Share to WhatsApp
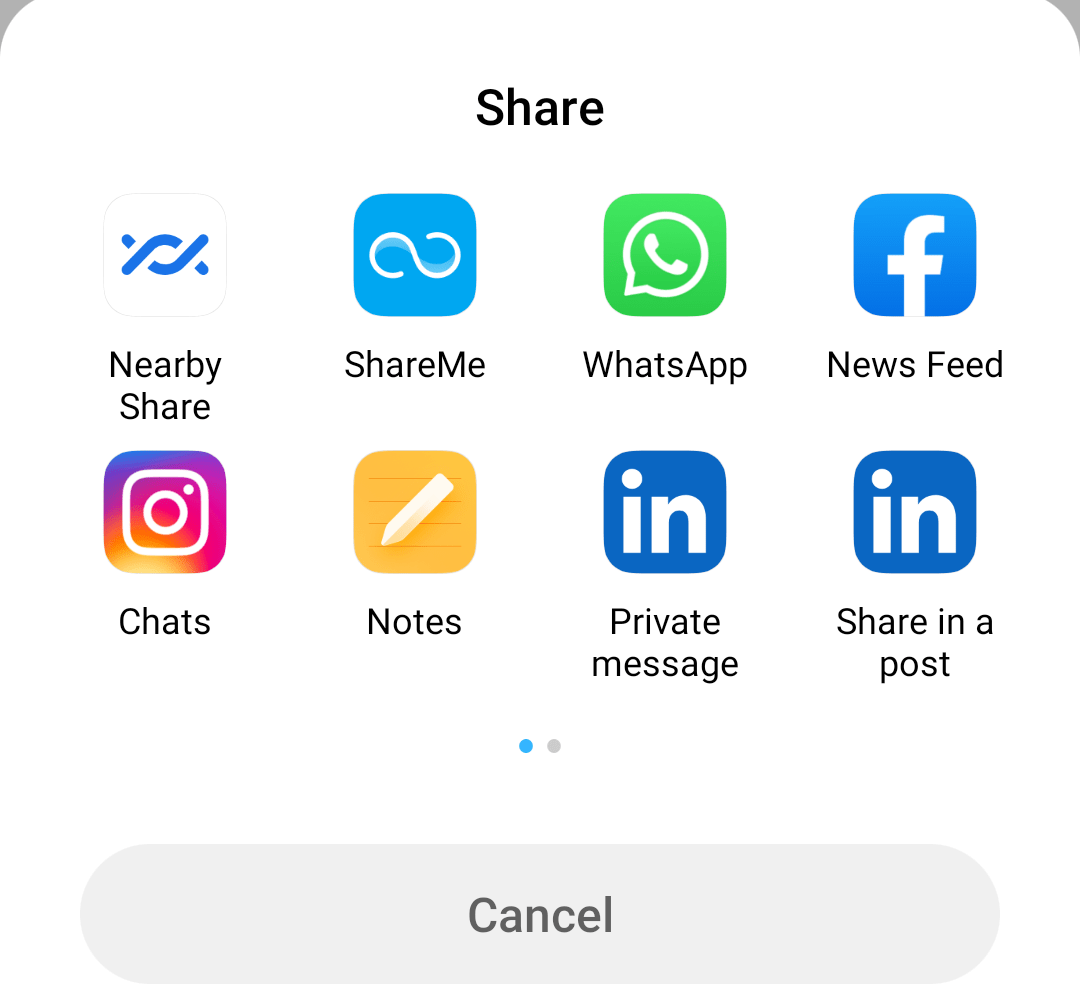The width and height of the screenshot is (1080, 1007). coord(665,255)
